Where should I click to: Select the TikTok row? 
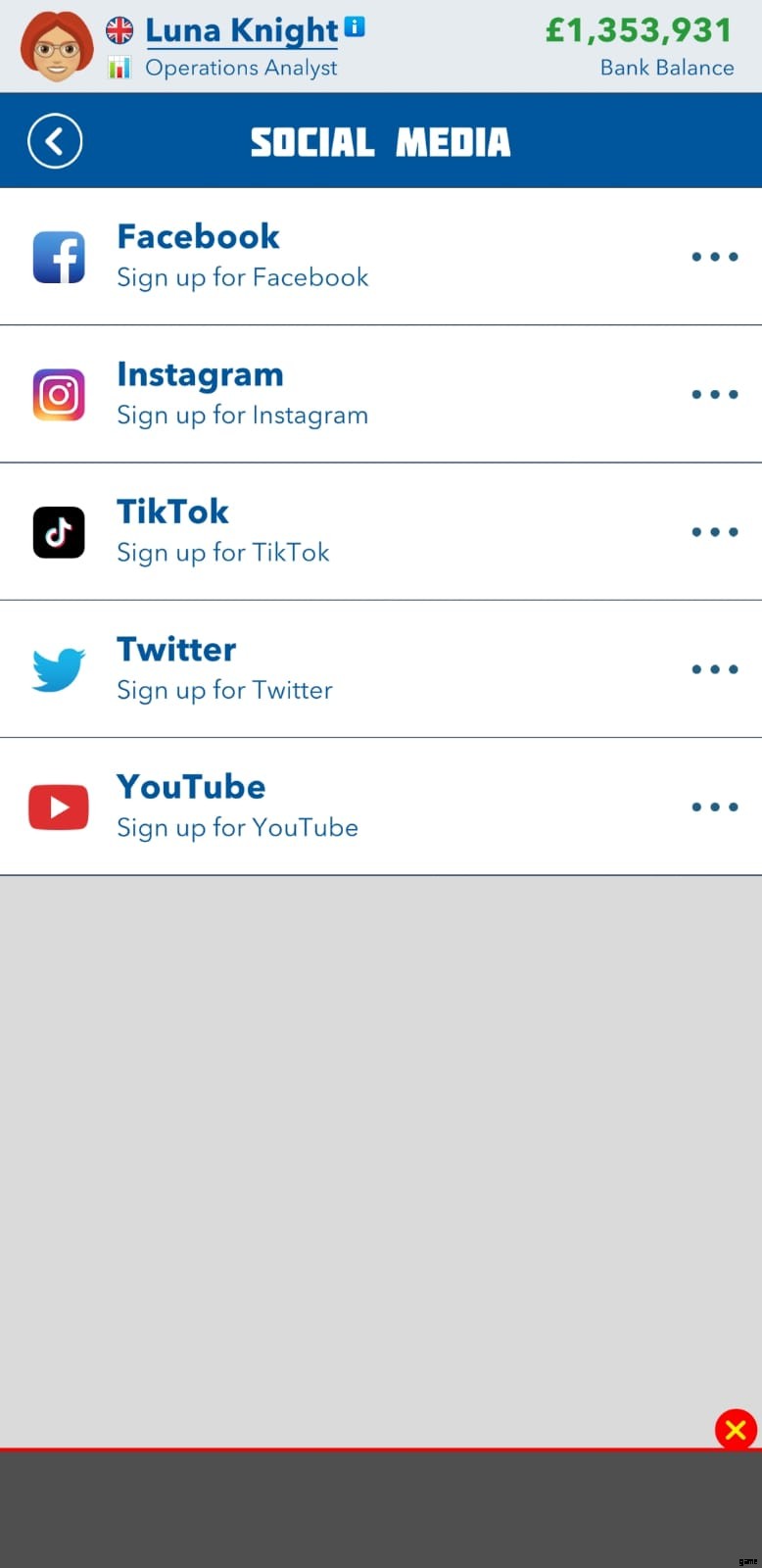[x=380, y=531]
